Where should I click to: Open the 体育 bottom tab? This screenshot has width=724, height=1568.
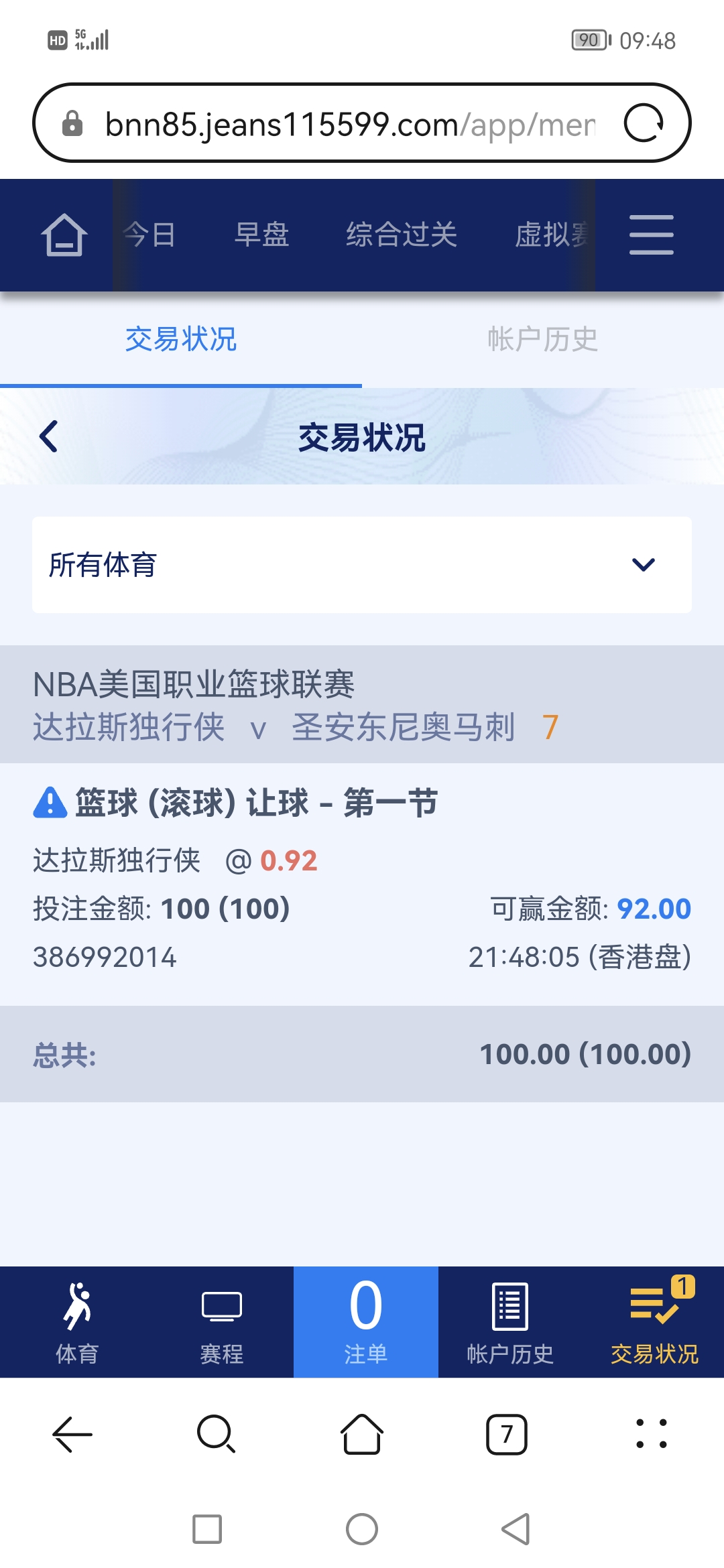(x=77, y=1323)
